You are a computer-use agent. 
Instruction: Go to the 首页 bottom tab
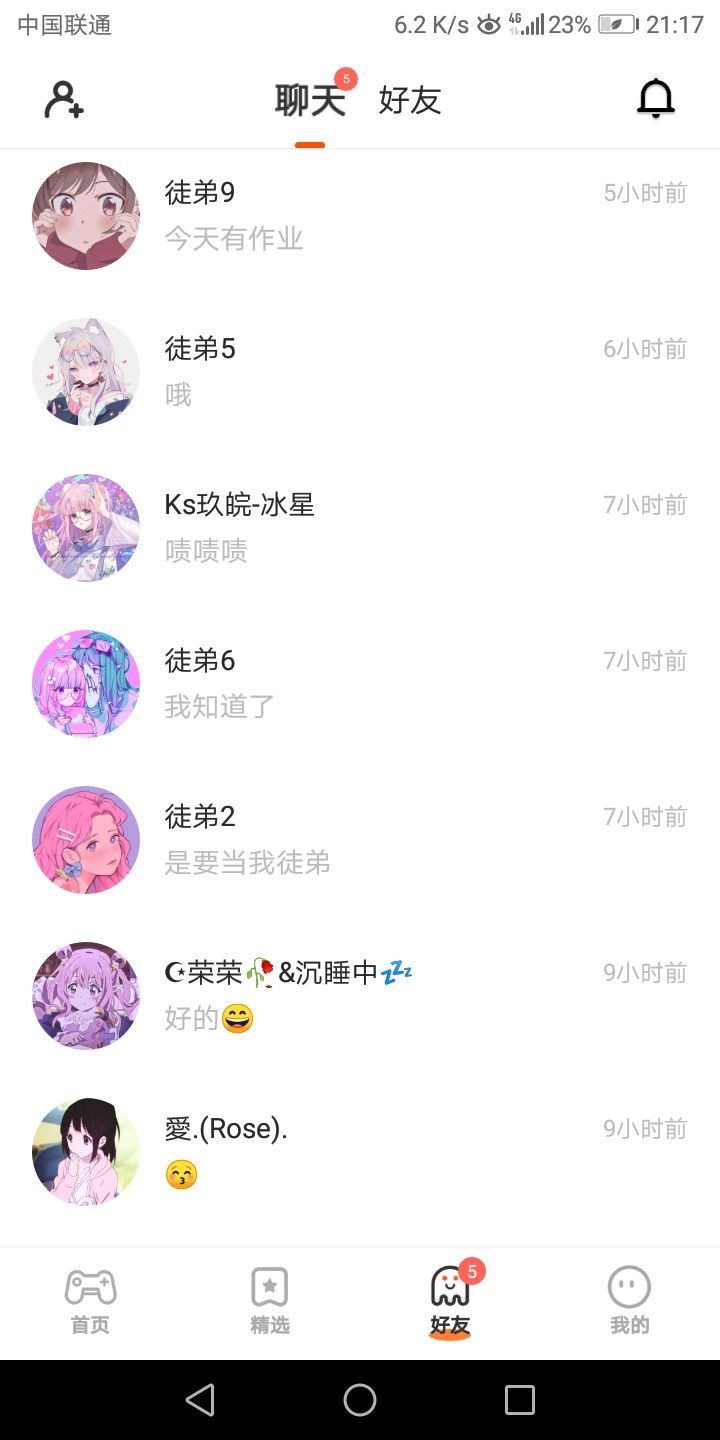click(90, 1302)
